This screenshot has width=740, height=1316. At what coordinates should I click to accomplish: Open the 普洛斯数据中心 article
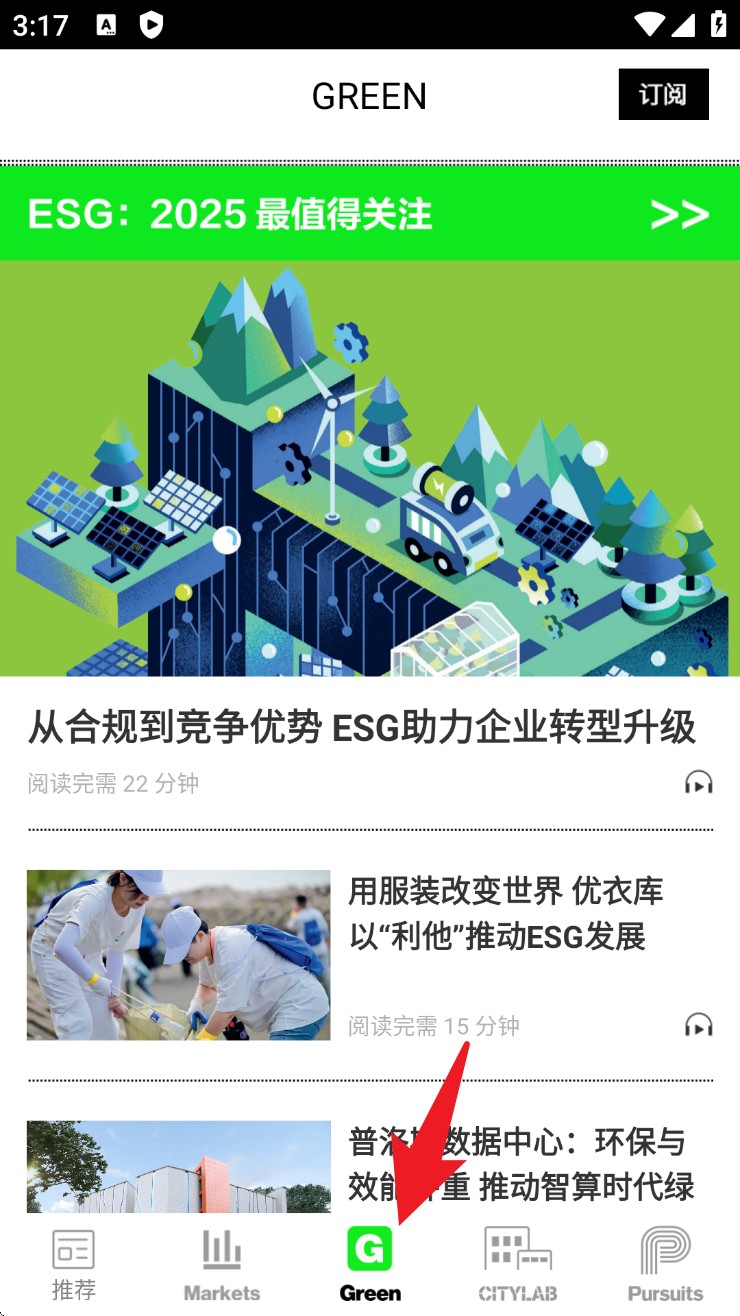click(x=521, y=1164)
